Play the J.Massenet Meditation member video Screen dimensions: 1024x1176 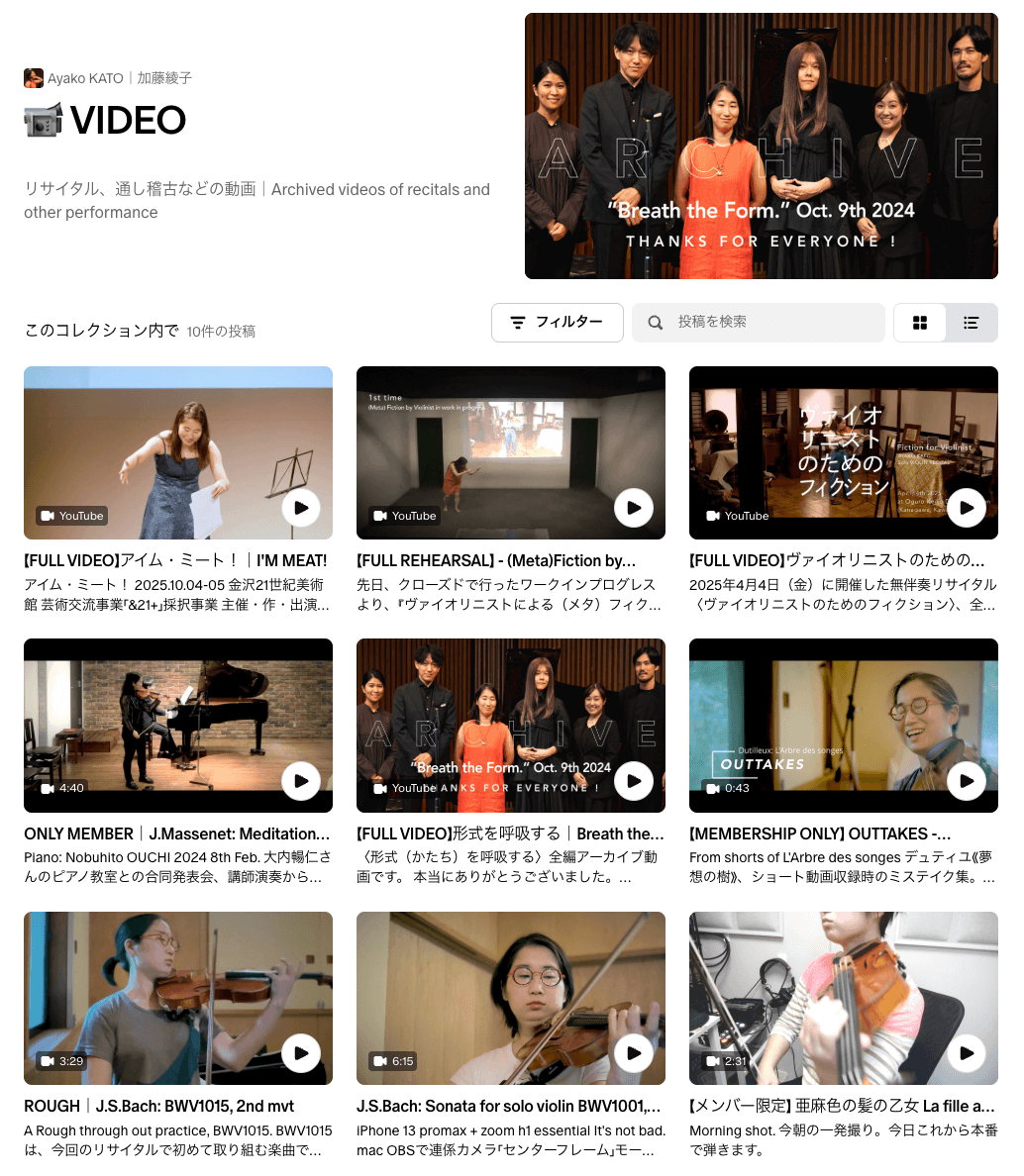click(301, 781)
